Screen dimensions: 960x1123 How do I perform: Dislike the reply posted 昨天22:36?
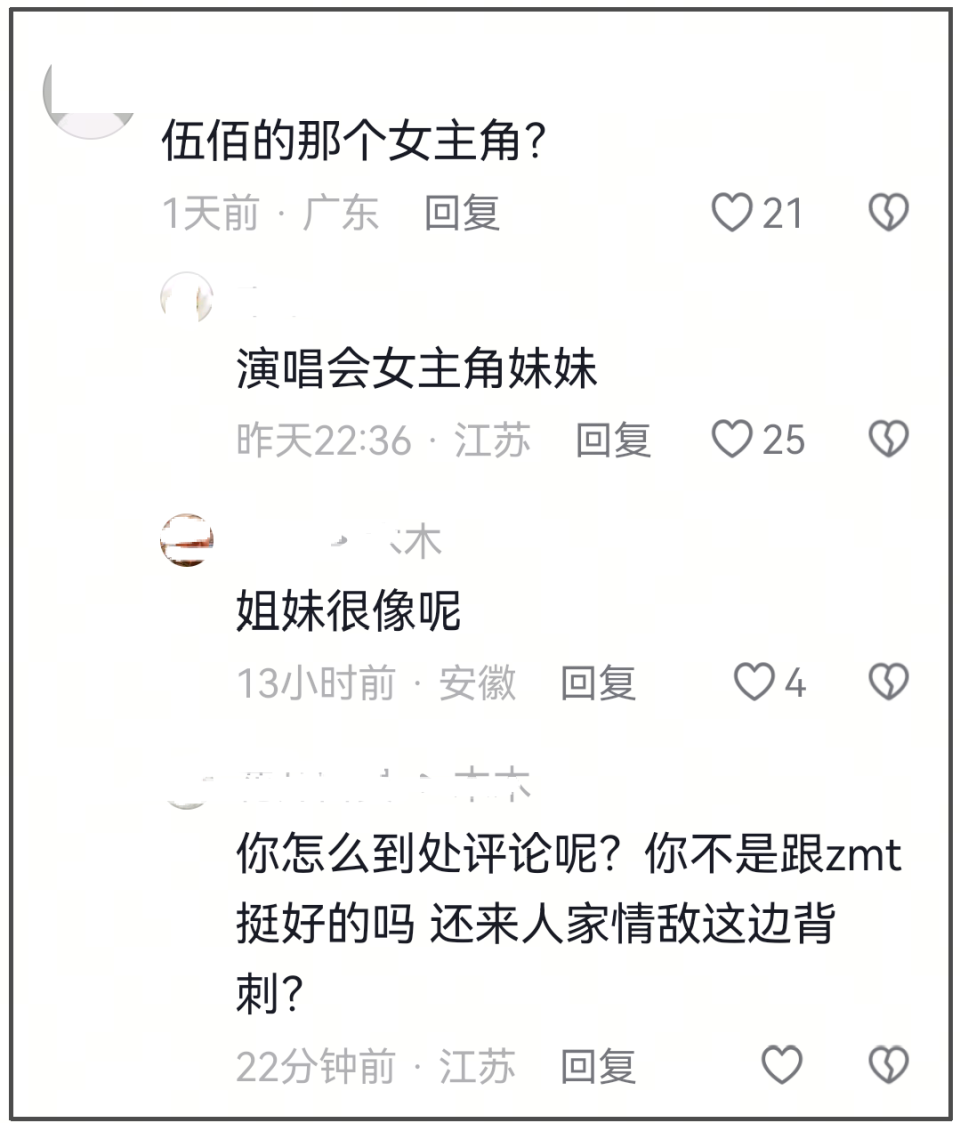[x=888, y=437]
